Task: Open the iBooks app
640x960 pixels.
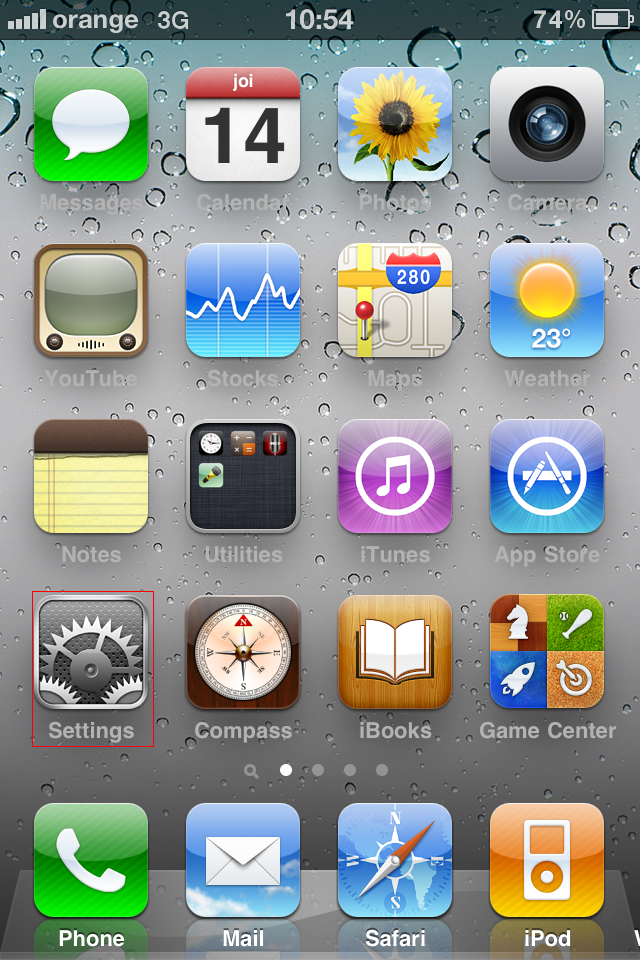Action: (x=395, y=653)
